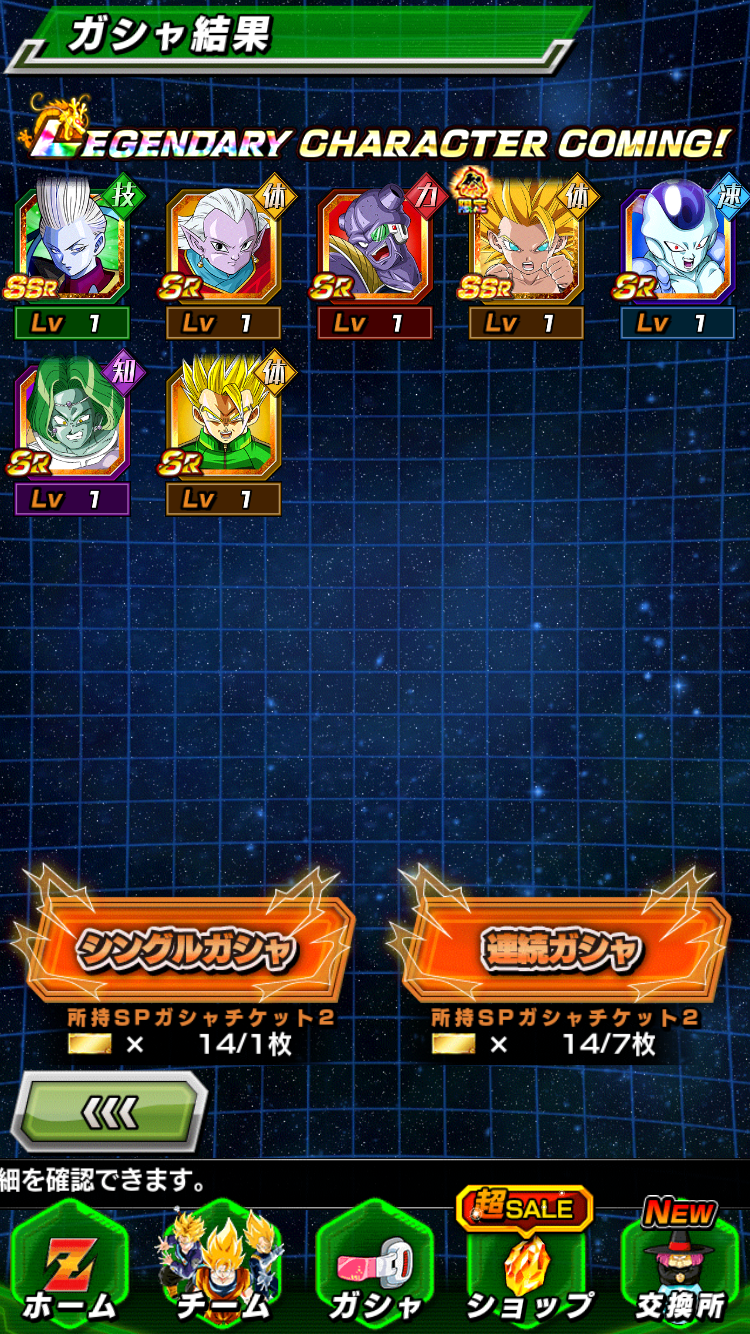750x1334 pixels.
Task: Open the ガシャ summon tab
Action: point(375,1265)
